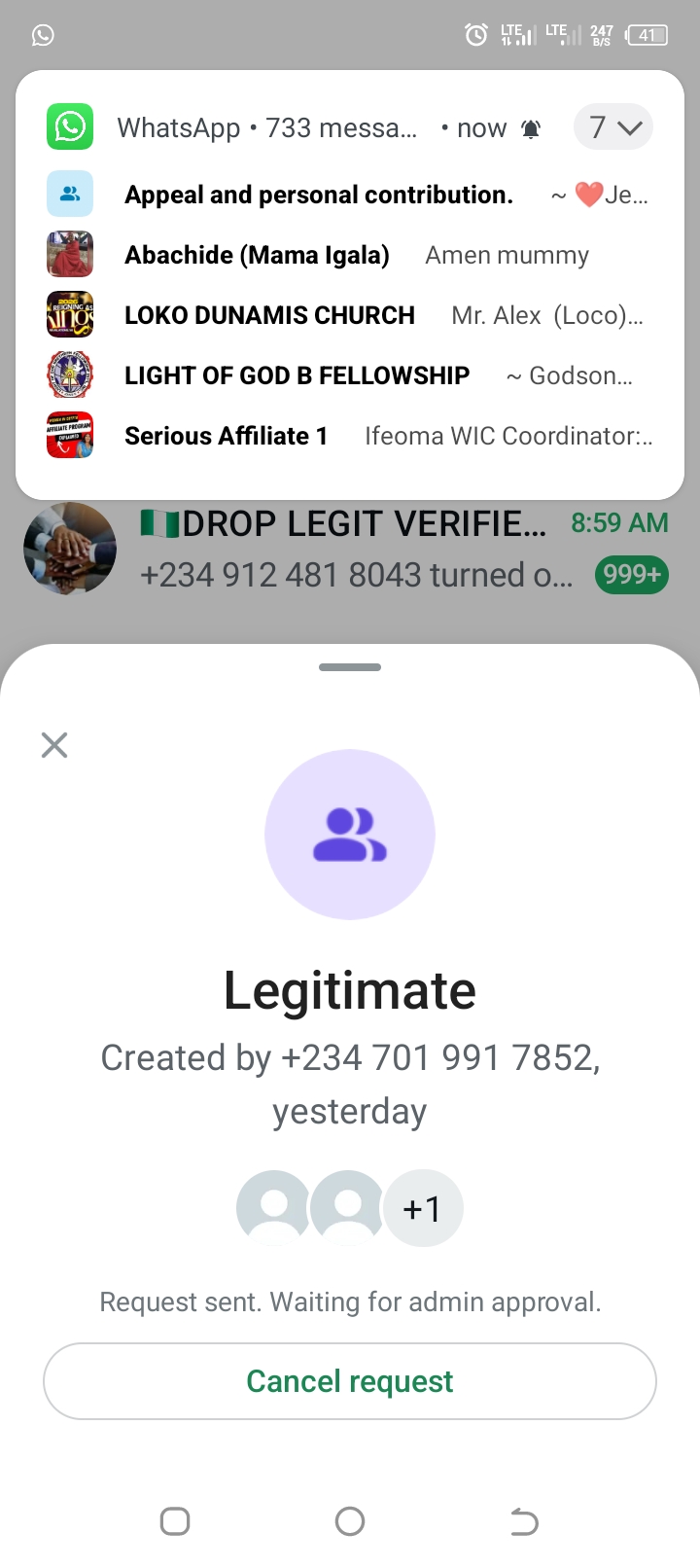Open recent apps
Viewport: 700px width, 1568px height.
click(x=175, y=1521)
